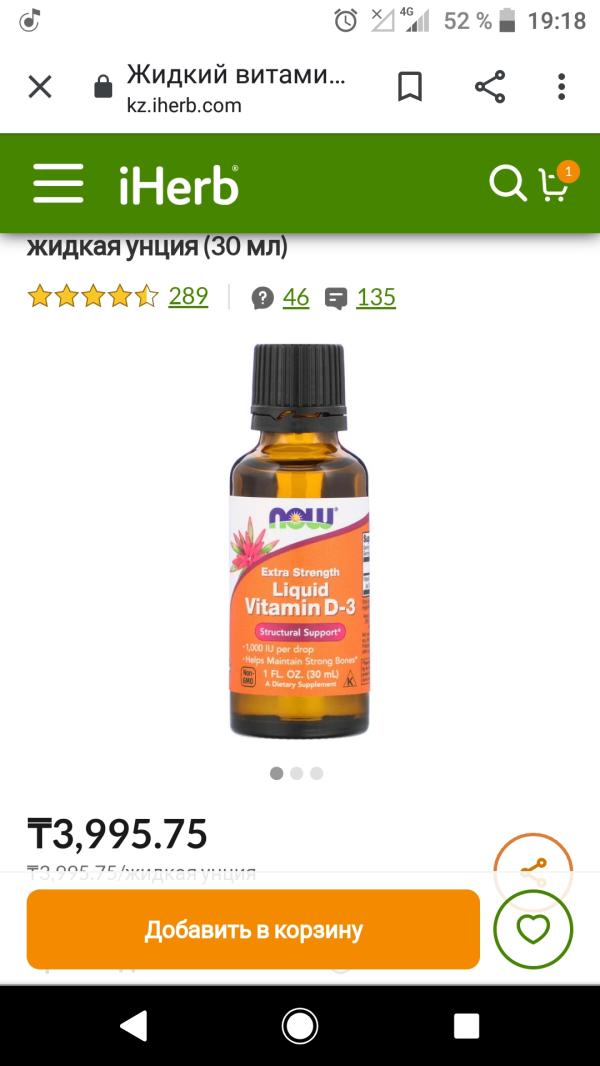
Task: Tap the image page indicator dots
Action: 296,773
